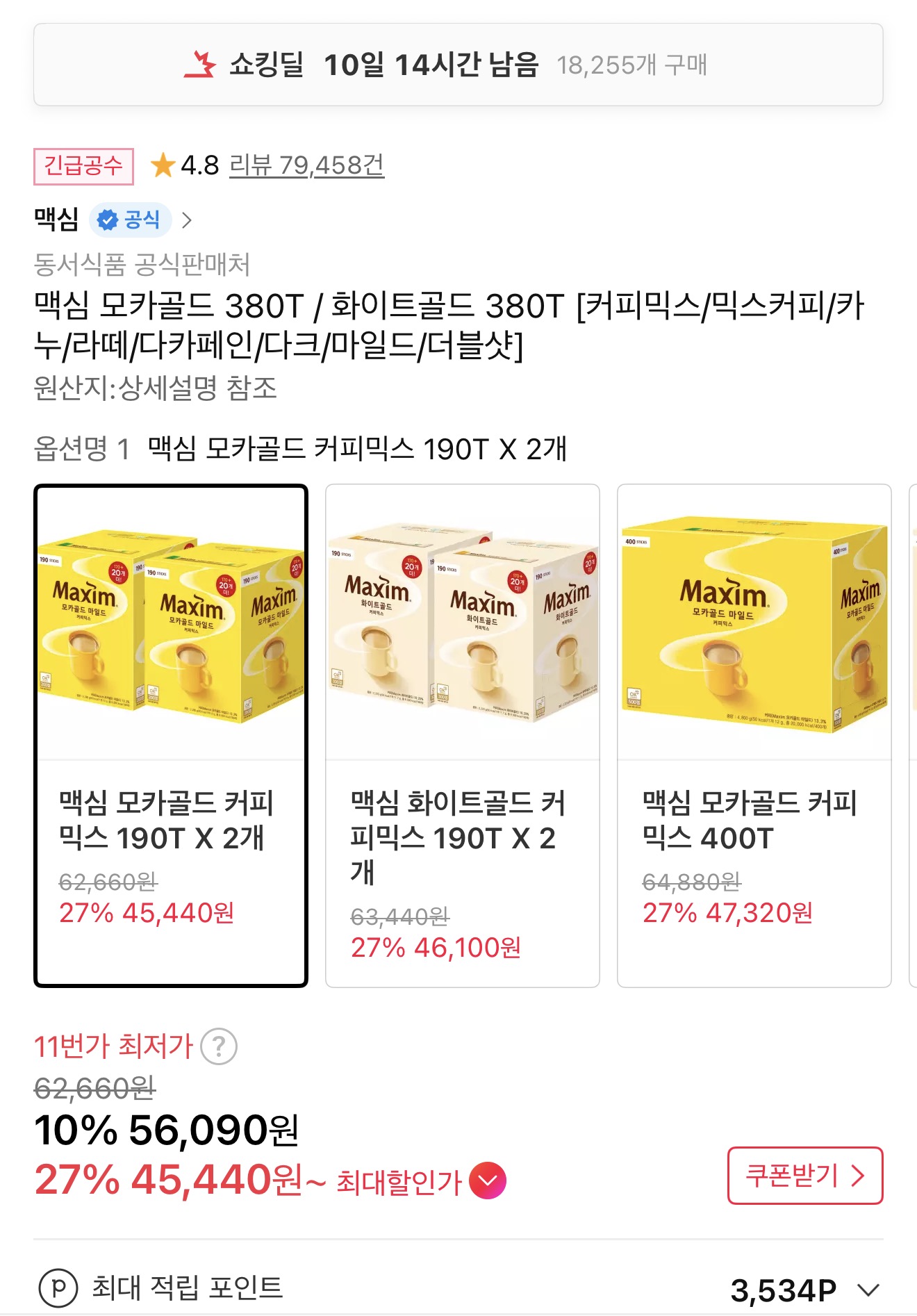Show info about 11번가 최저가
The image size is (917, 1316).
pyautogui.click(x=219, y=1046)
